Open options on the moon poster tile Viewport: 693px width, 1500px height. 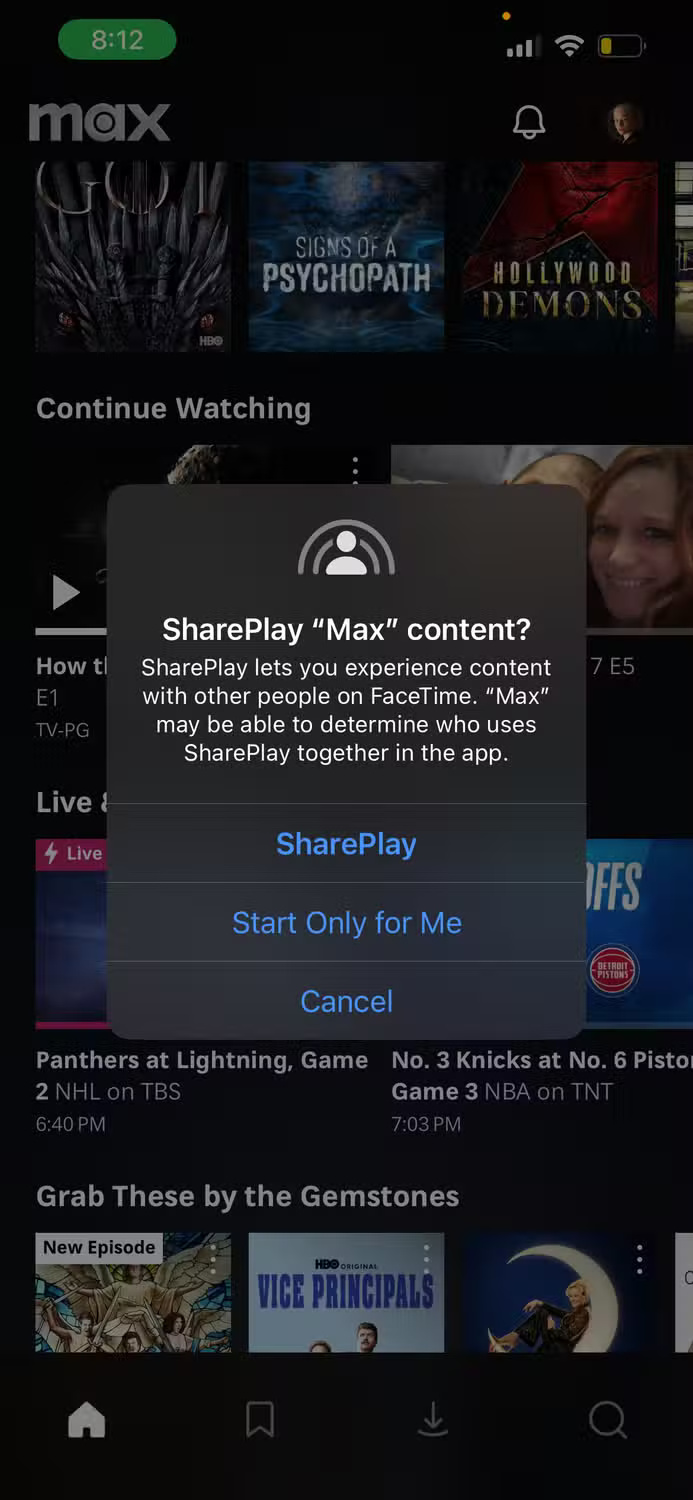pyautogui.click(x=640, y=1259)
